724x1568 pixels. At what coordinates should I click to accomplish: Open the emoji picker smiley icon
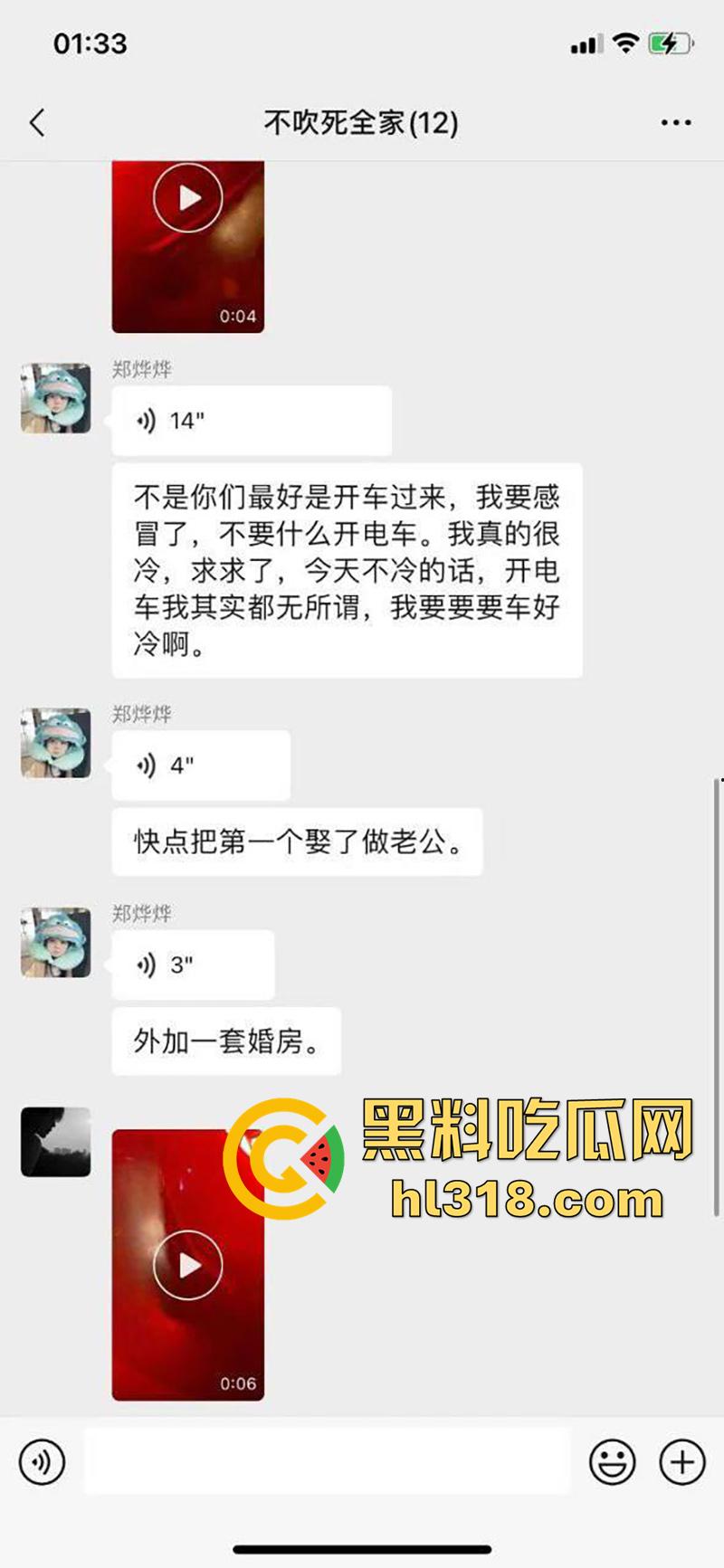pyautogui.click(x=613, y=1460)
